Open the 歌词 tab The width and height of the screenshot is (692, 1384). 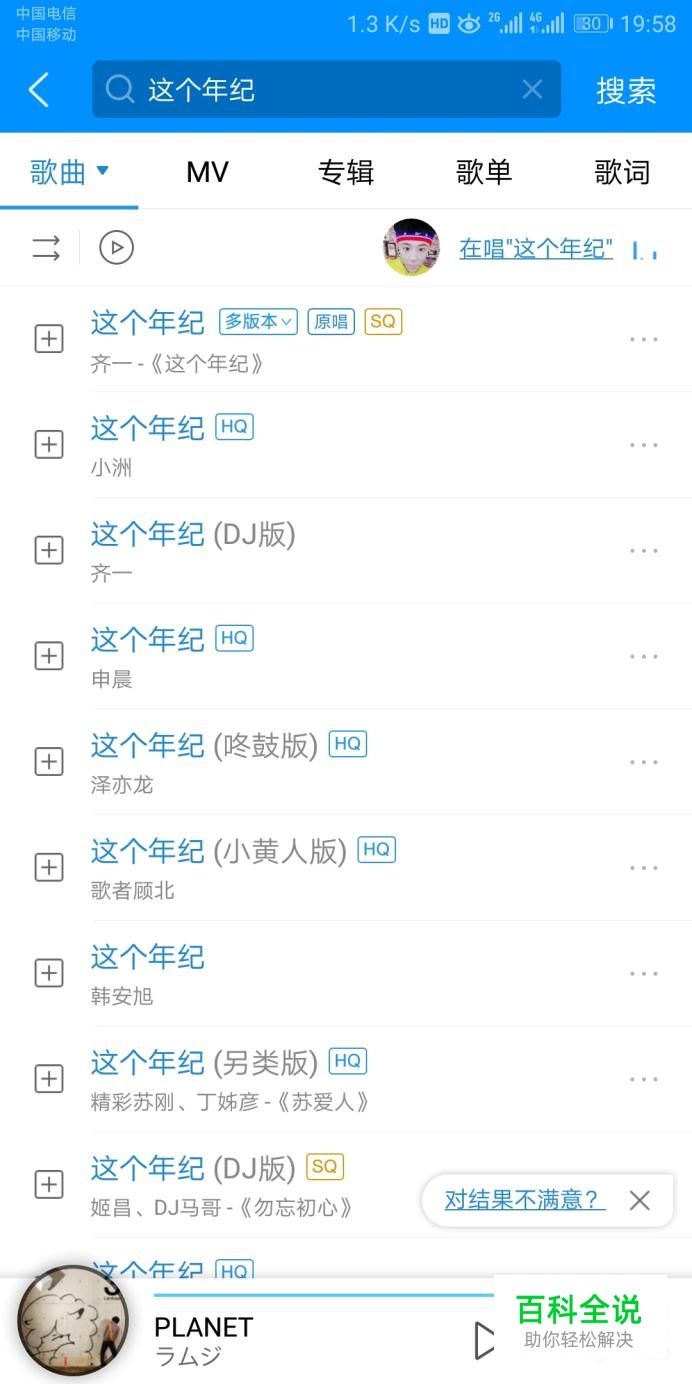[x=622, y=172]
